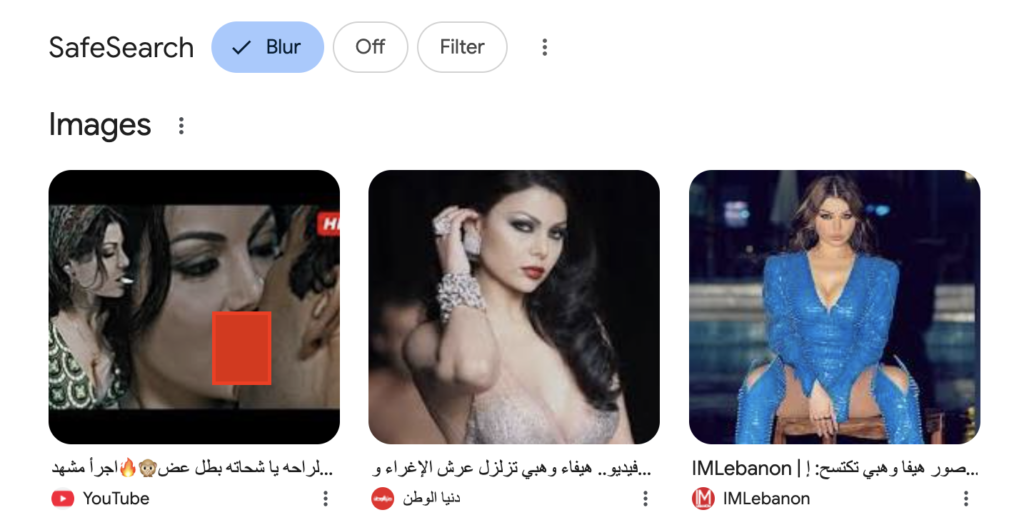The width and height of the screenshot is (1024, 530).
Task: Open more options for YouTube result
Action: coord(325,498)
